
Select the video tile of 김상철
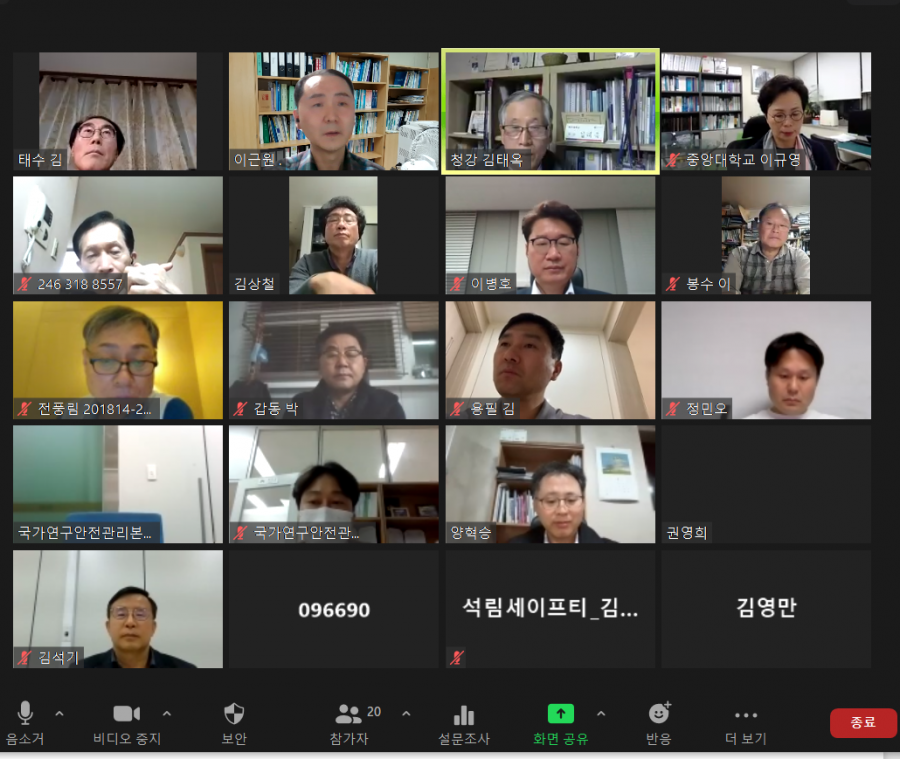click(x=333, y=235)
